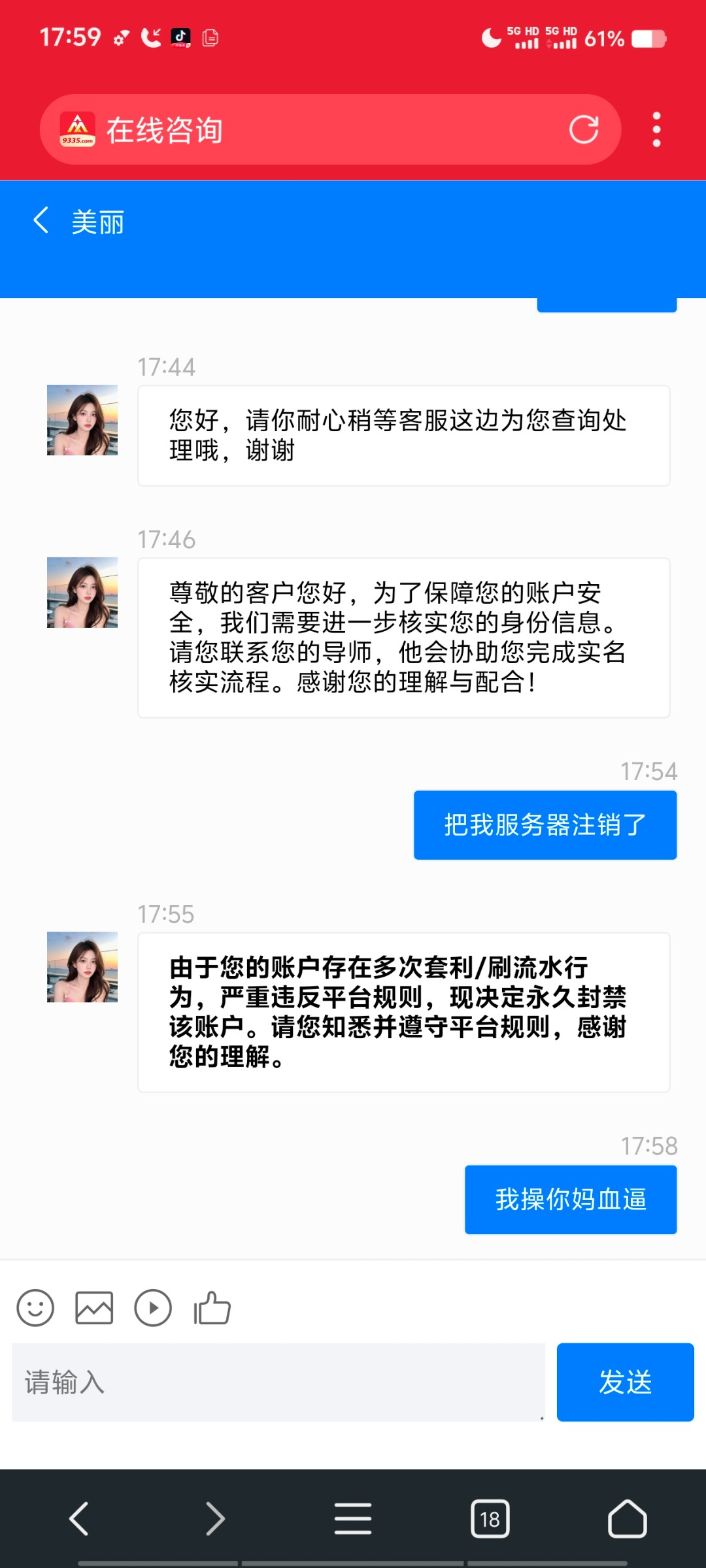The width and height of the screenshot is (706, 1568).
Task: Go back with the chat back arrow
Action: [x=41, y=221]
